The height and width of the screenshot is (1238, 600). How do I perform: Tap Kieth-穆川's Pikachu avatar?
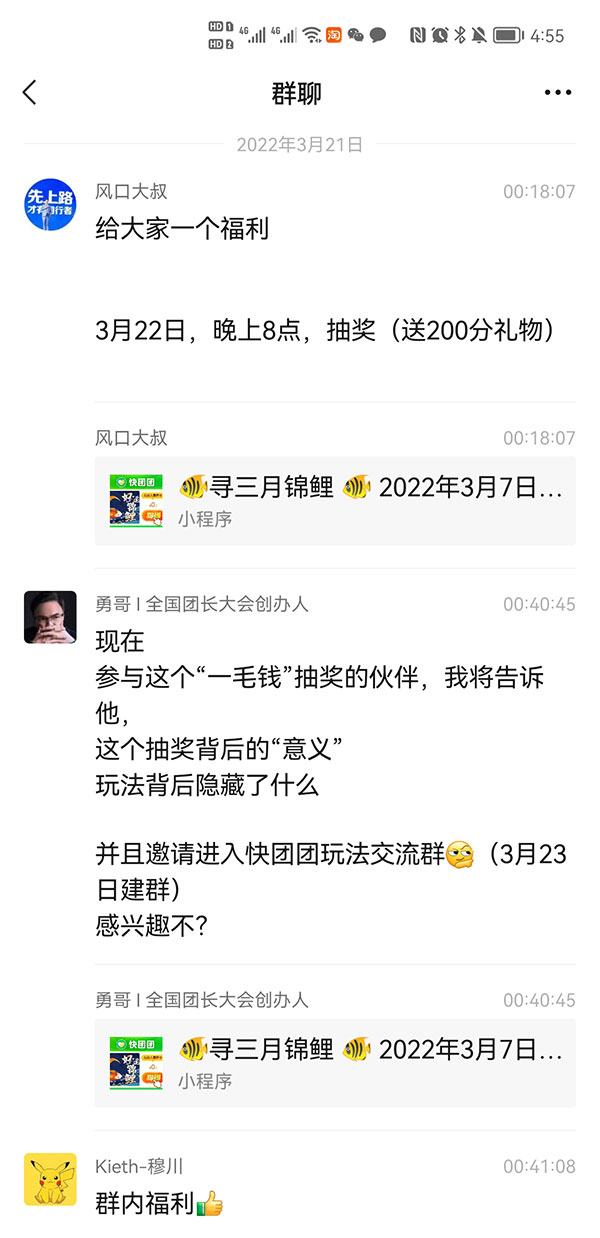50,1179
